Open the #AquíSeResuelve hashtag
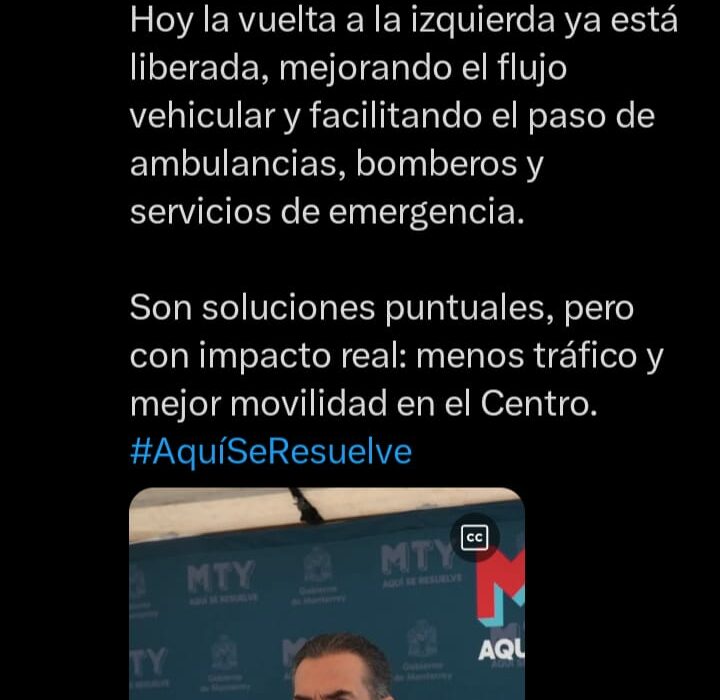Viewport: 720px width, 700px height. pyautogui.click(x=271, y=451)
